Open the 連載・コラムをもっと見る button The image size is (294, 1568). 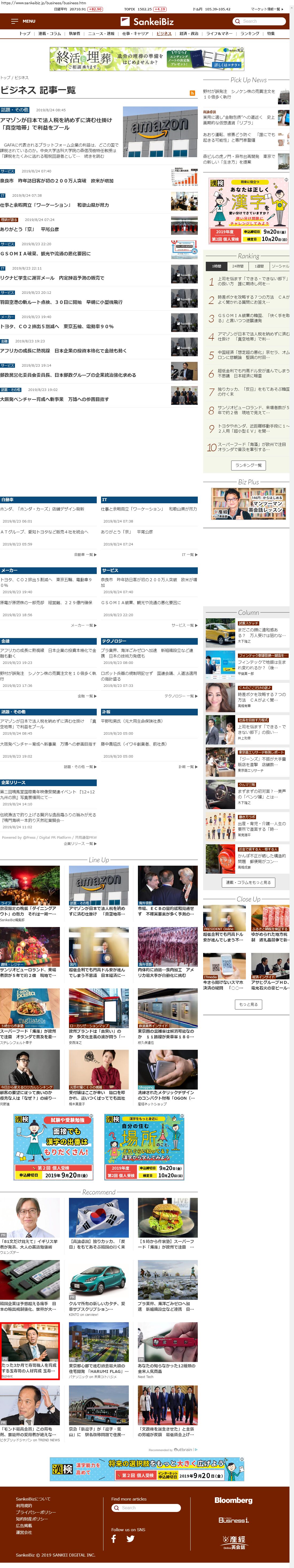point(248,882)
